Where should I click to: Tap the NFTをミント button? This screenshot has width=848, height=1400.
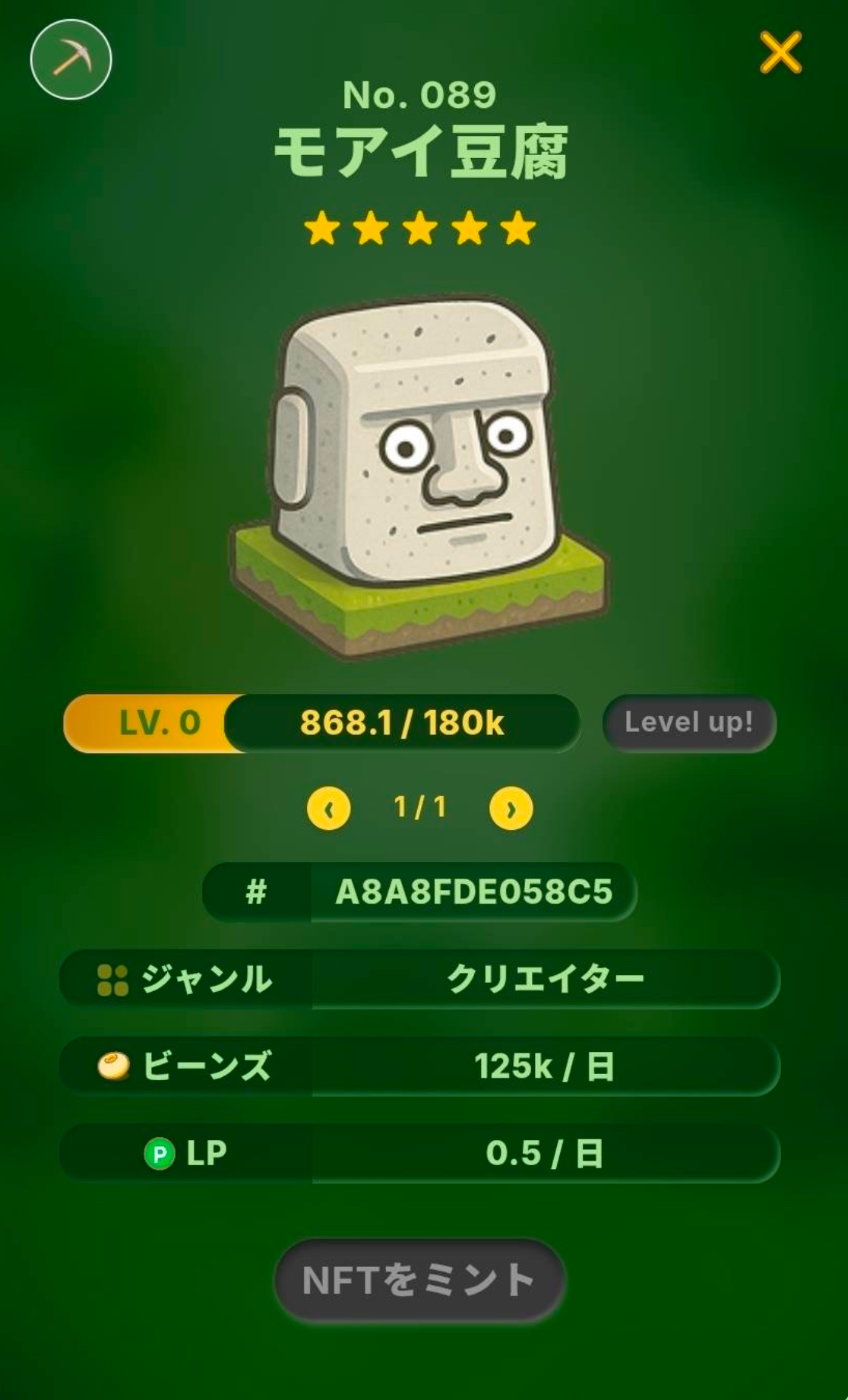(419, 1280)
